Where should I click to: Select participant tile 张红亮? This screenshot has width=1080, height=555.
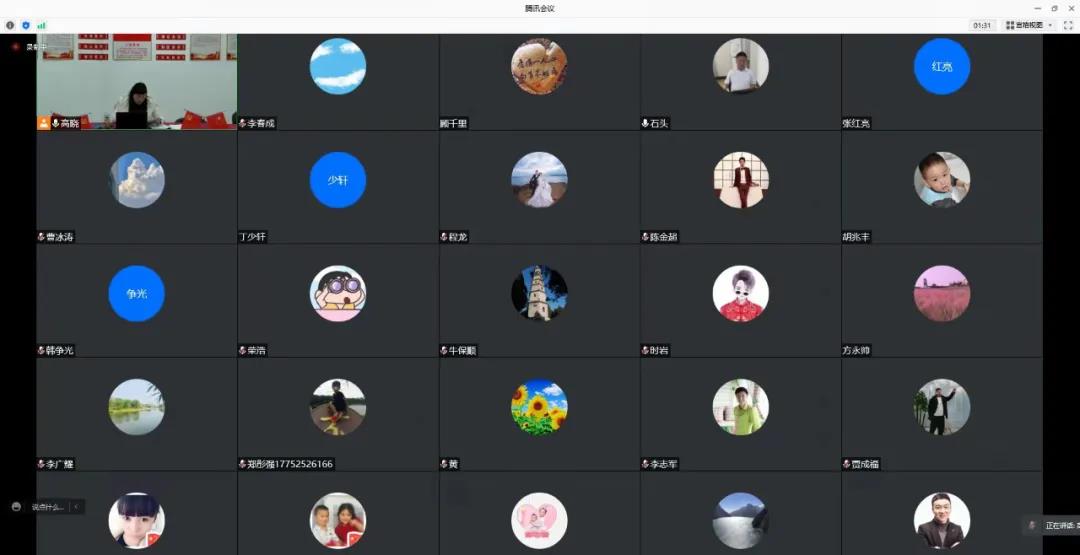point(941,82)
